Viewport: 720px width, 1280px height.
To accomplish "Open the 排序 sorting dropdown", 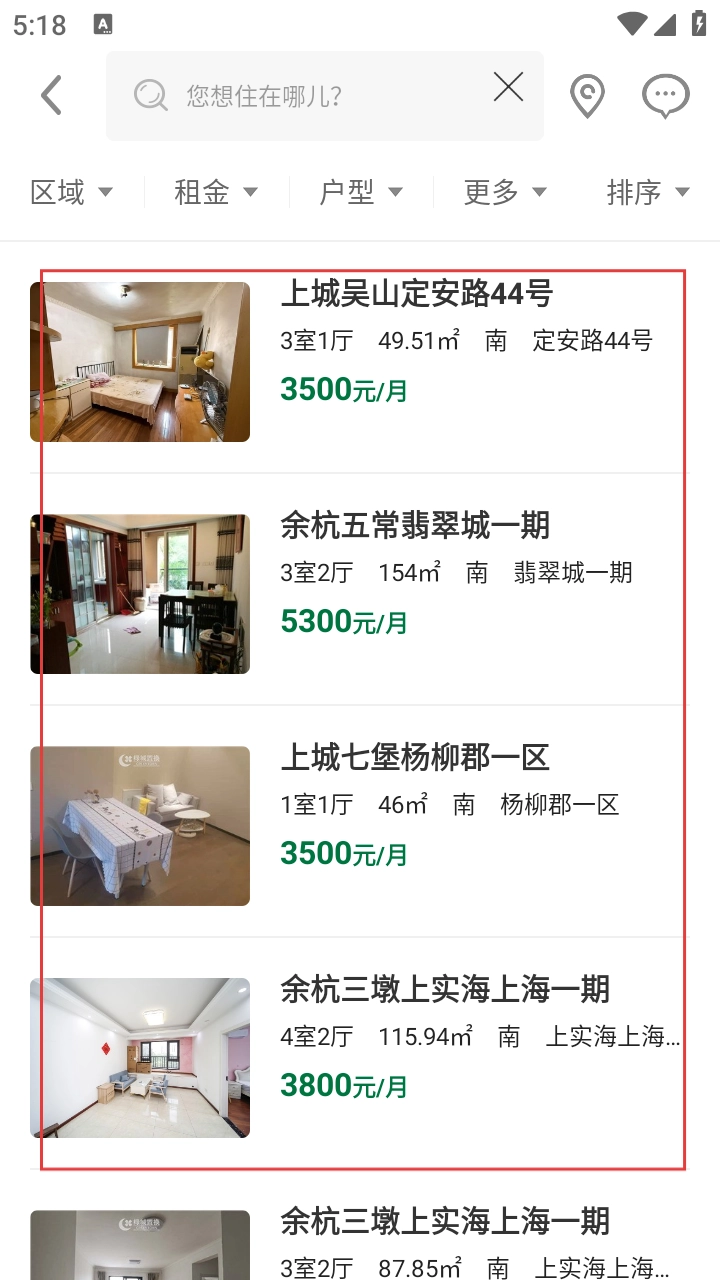I will coord(648,192).
